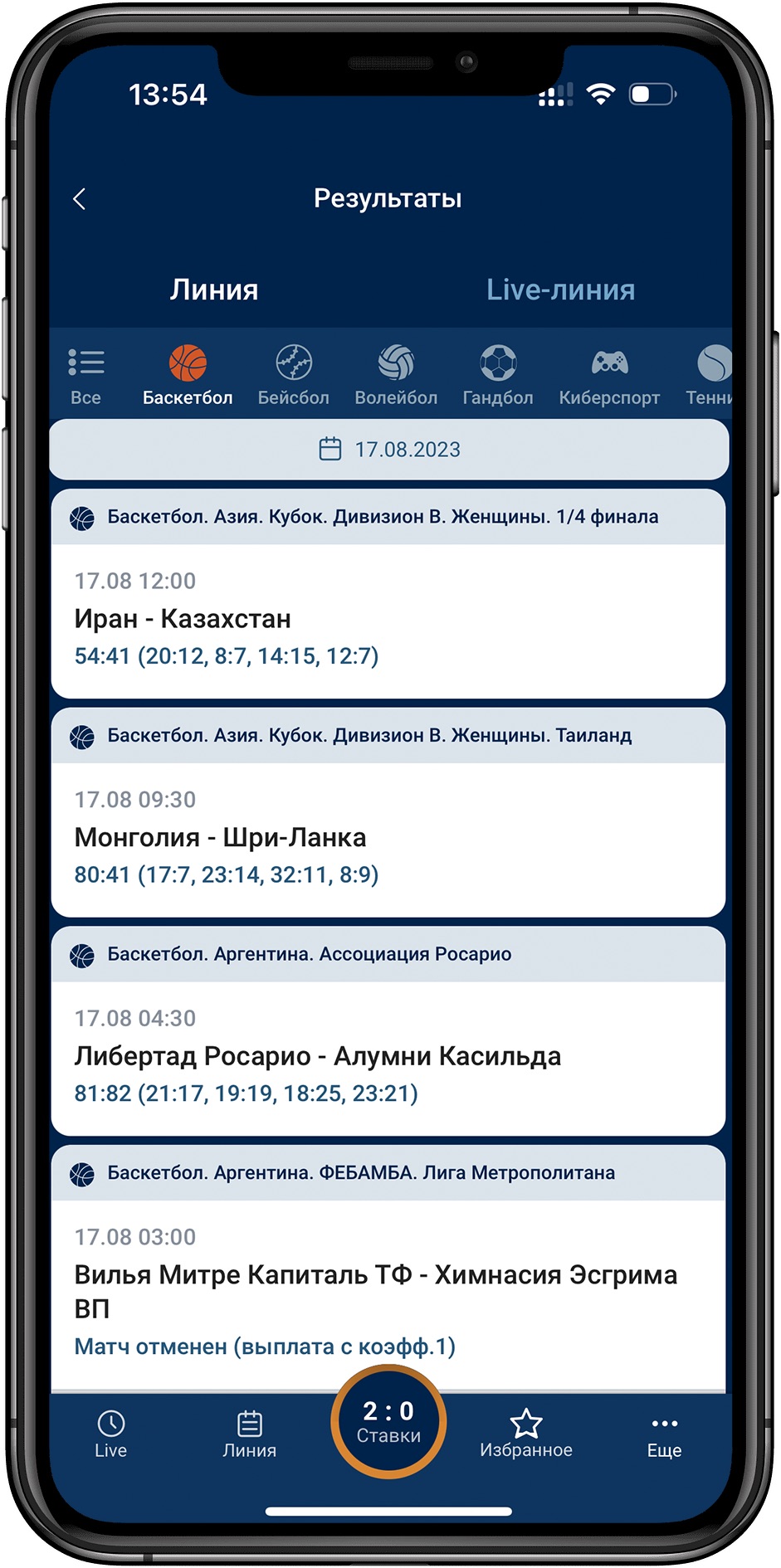Show results for all sports (Все)
This screenshot has height=1568, width=781.
coord(85,376)
